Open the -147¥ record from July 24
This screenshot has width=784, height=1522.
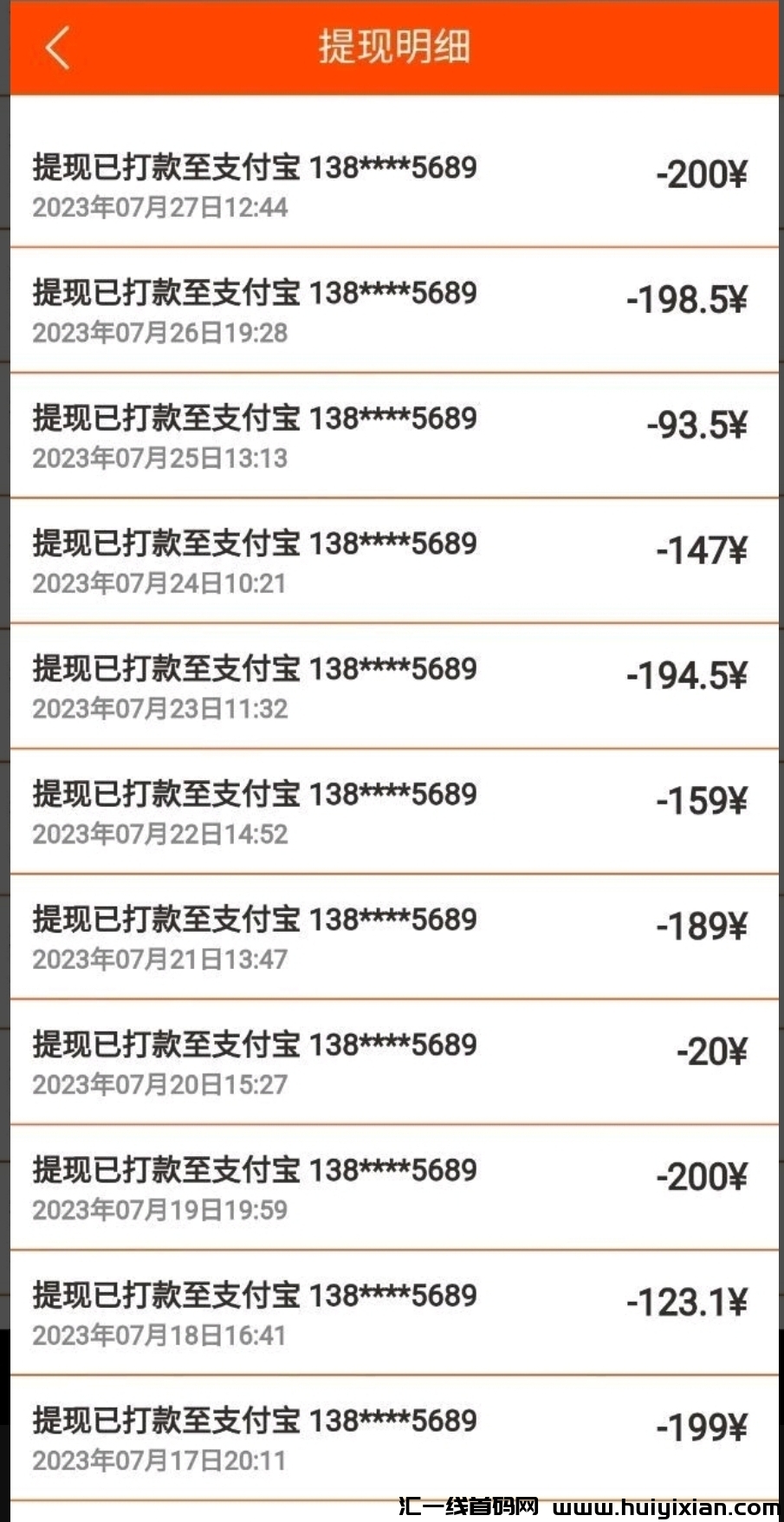(390, 559)
